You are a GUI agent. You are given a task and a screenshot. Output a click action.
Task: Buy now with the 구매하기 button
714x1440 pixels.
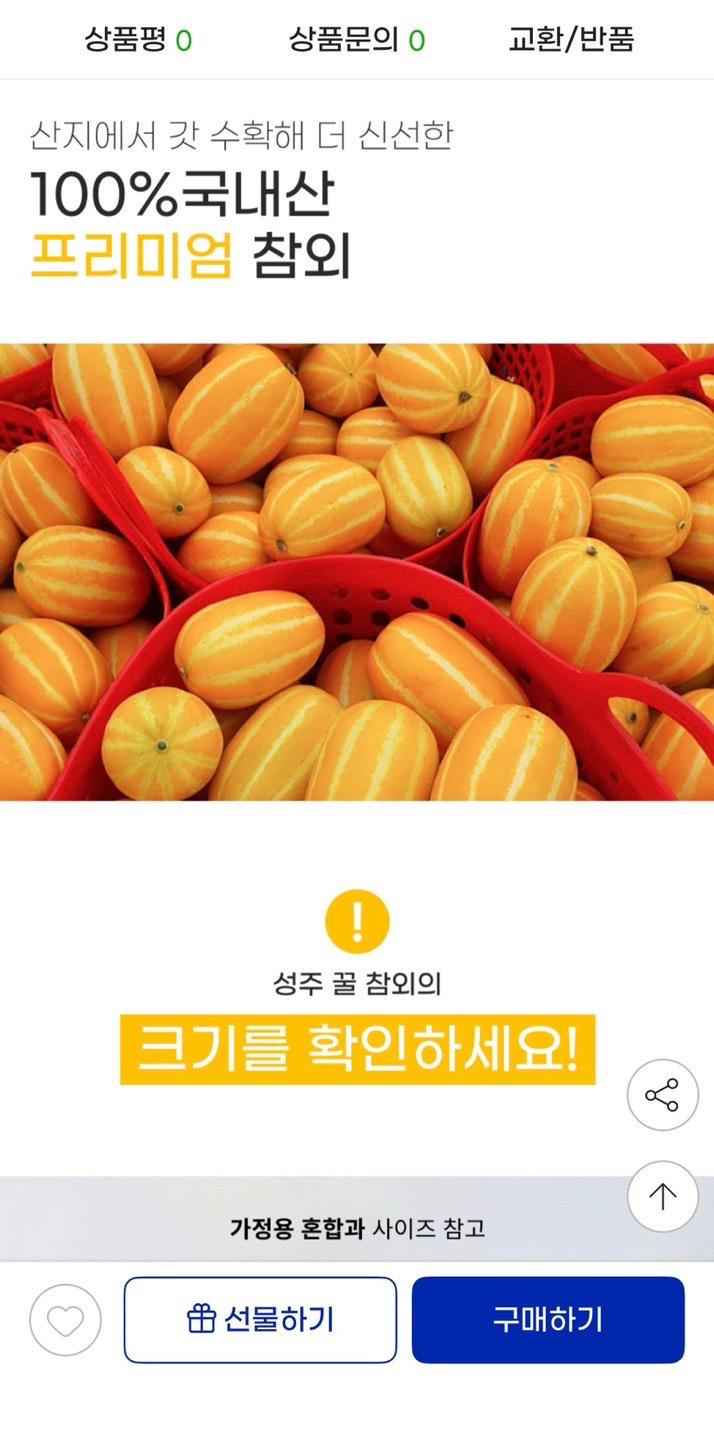[x=548, y=1320]
